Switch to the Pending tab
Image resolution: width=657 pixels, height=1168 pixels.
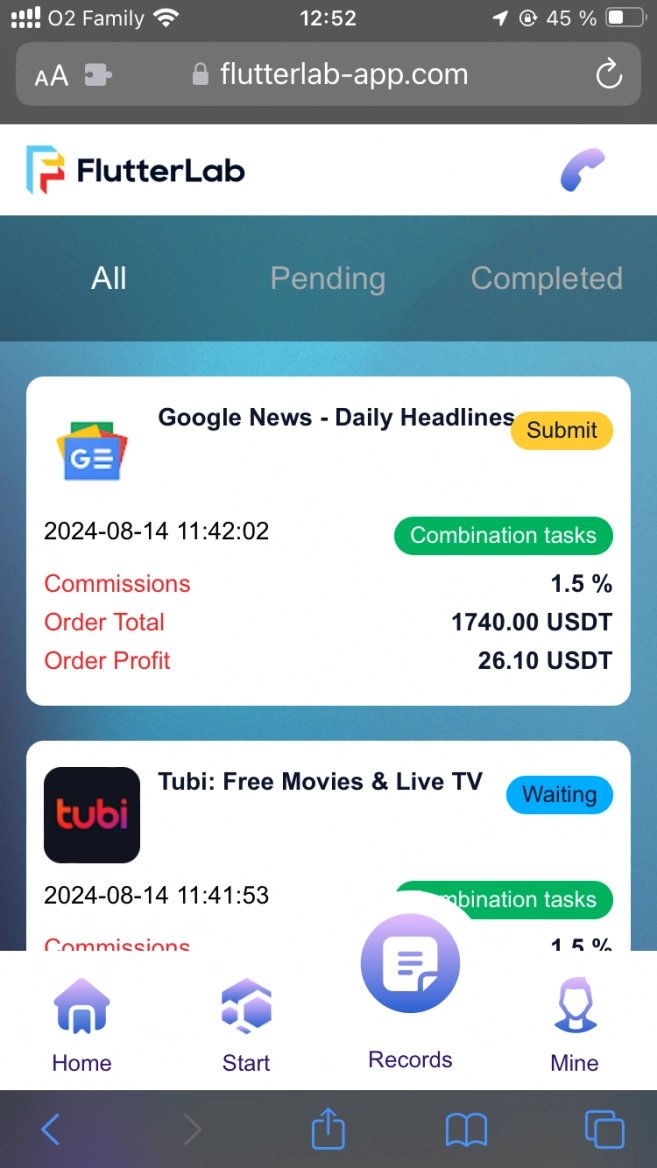pos(327,278)
